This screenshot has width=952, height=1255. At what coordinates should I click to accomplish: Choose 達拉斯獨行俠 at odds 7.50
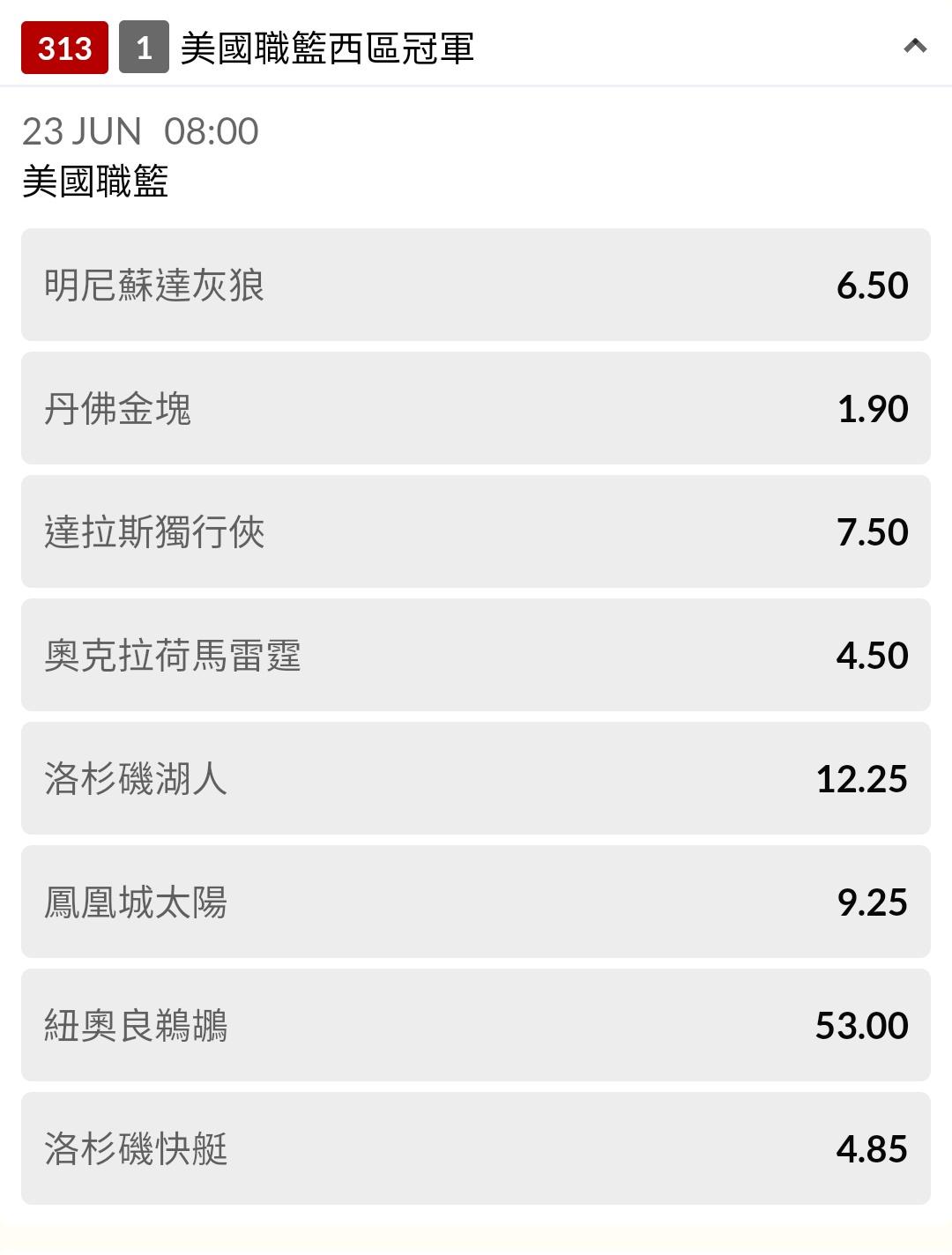pyautogui.click(x=476, y=531)
